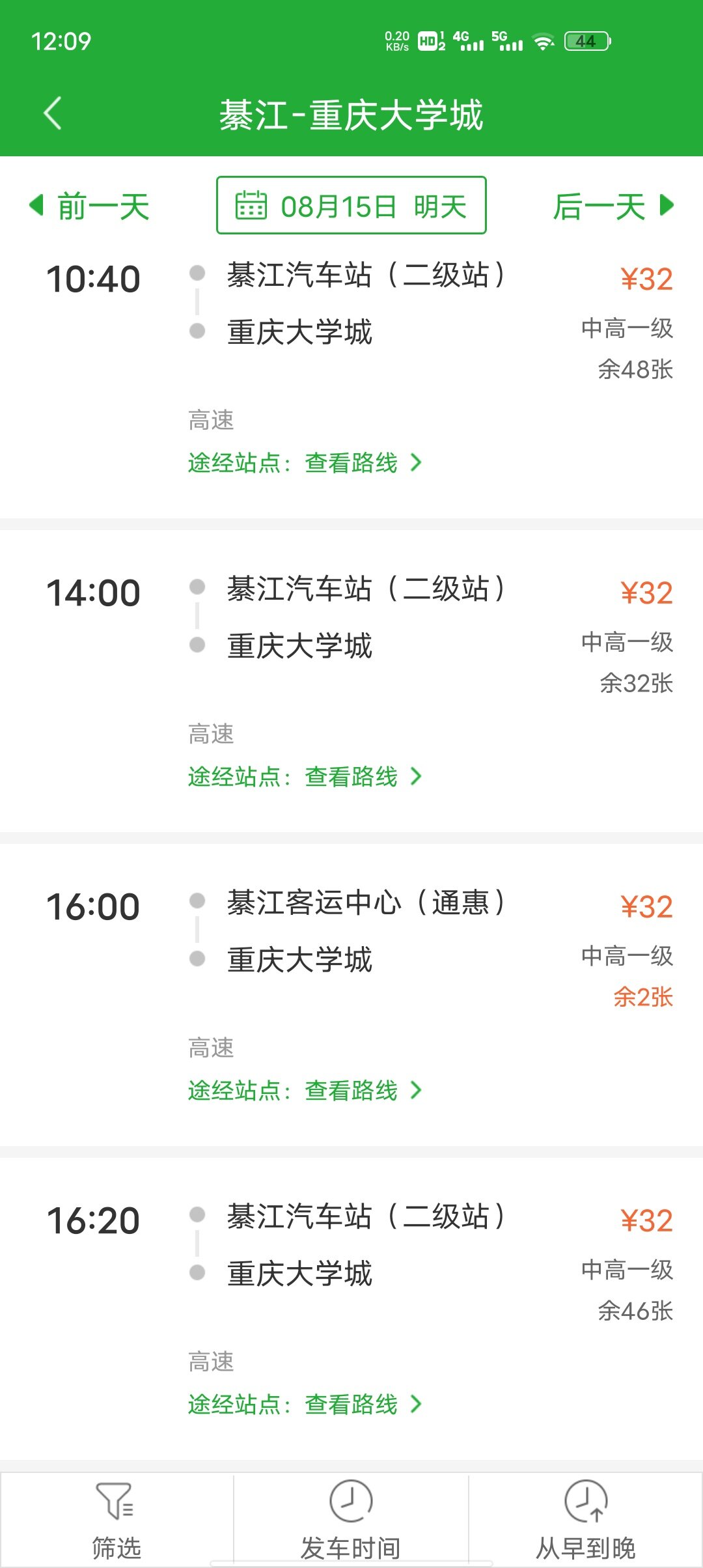View route stops for the 16:00 bus
703x1568 pixels.
305,1091
